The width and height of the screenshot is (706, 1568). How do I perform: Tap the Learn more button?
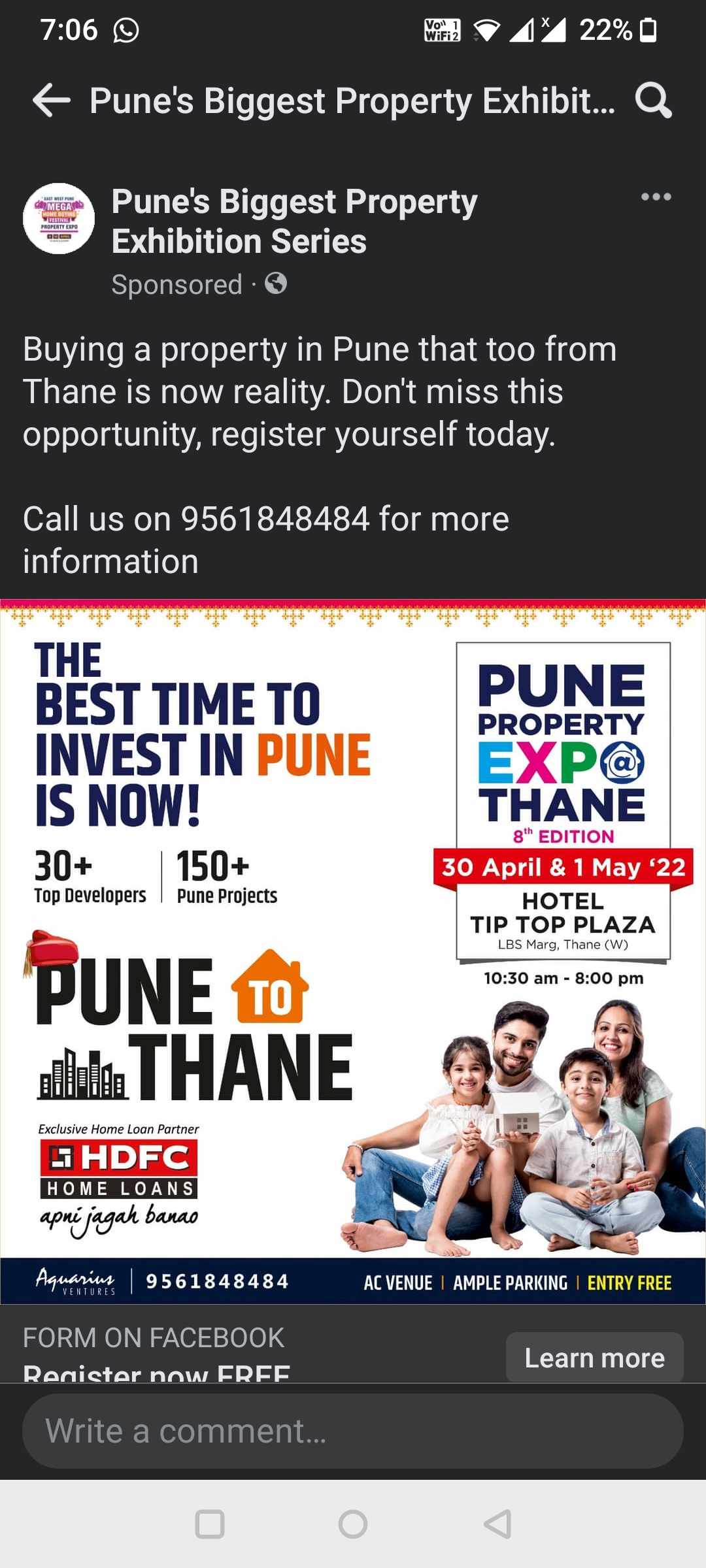[594, 1358]
